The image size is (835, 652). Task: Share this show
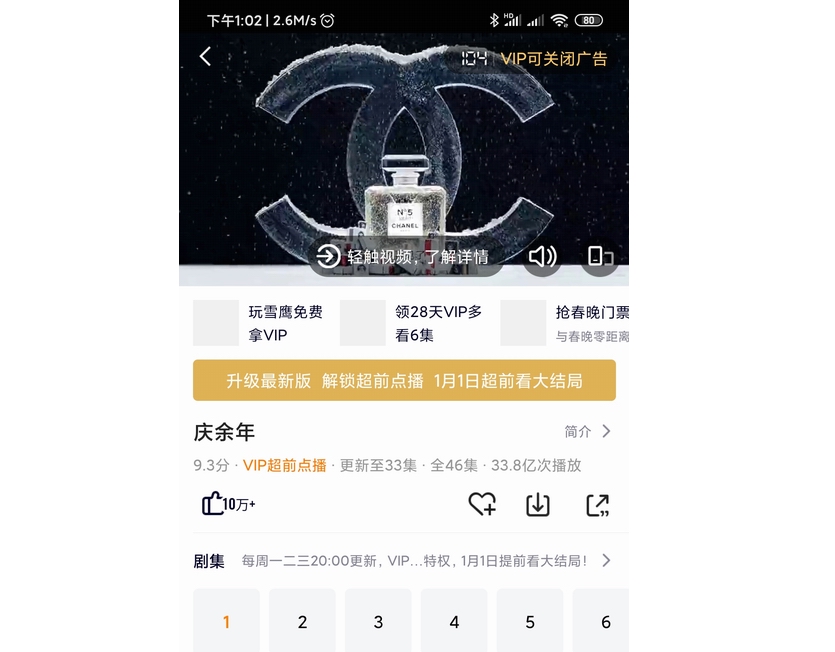click(x=597, y=504)
